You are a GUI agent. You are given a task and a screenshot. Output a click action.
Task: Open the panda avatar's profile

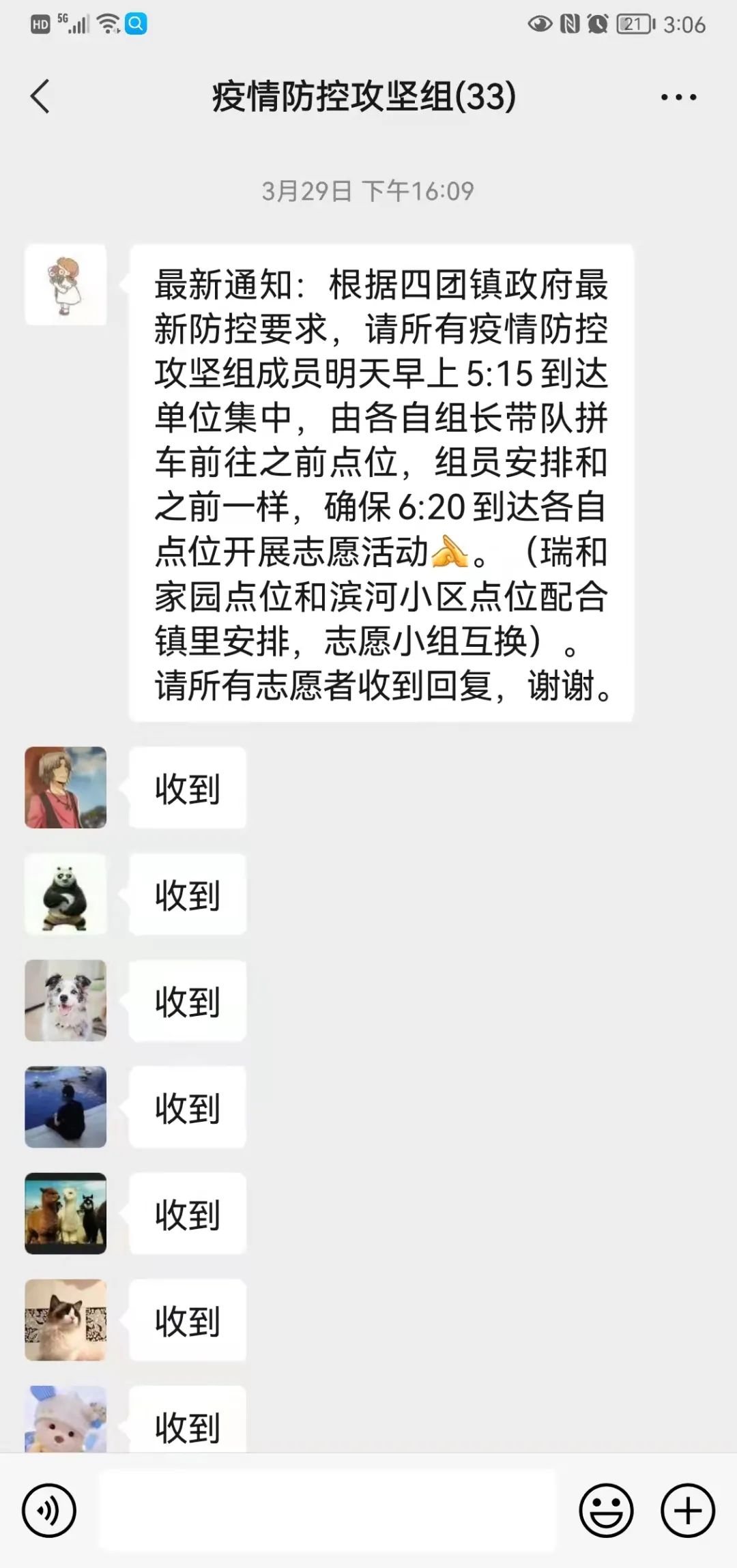tap(66, 894)
